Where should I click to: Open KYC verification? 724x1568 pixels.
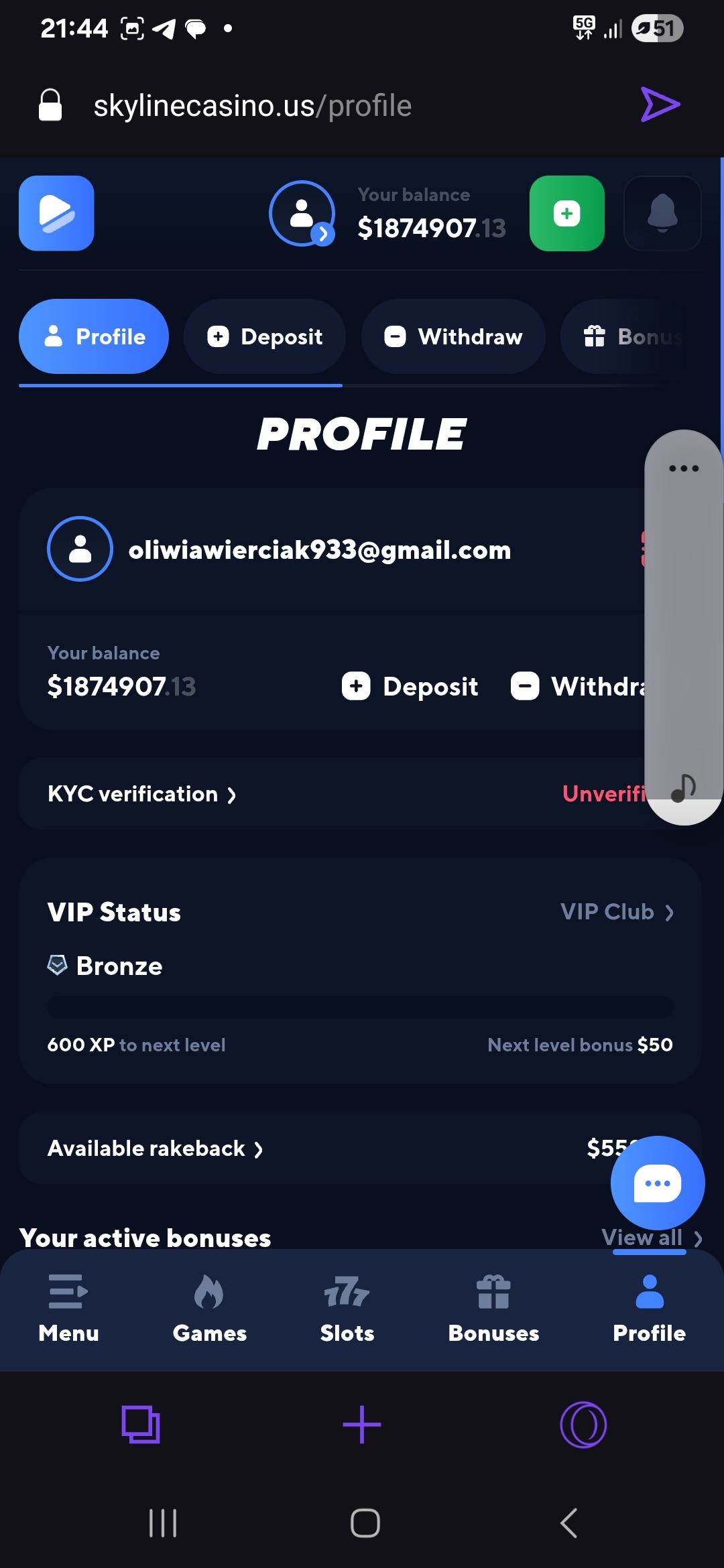click(141, 794)
